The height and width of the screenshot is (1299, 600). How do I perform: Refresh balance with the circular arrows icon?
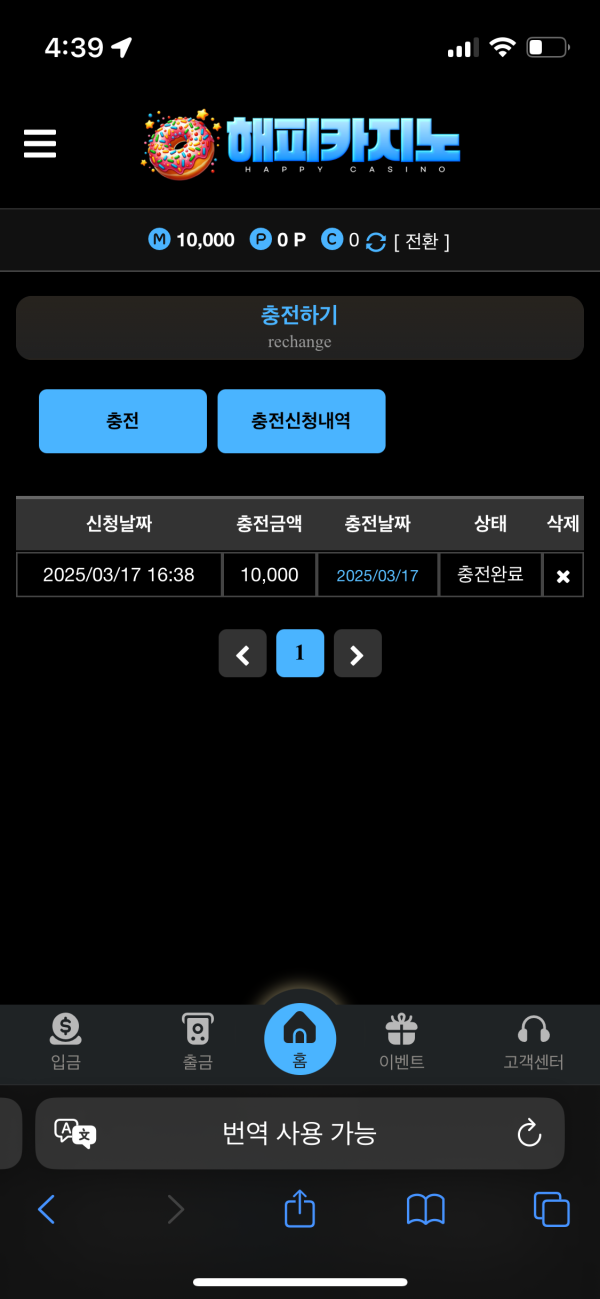376,241
